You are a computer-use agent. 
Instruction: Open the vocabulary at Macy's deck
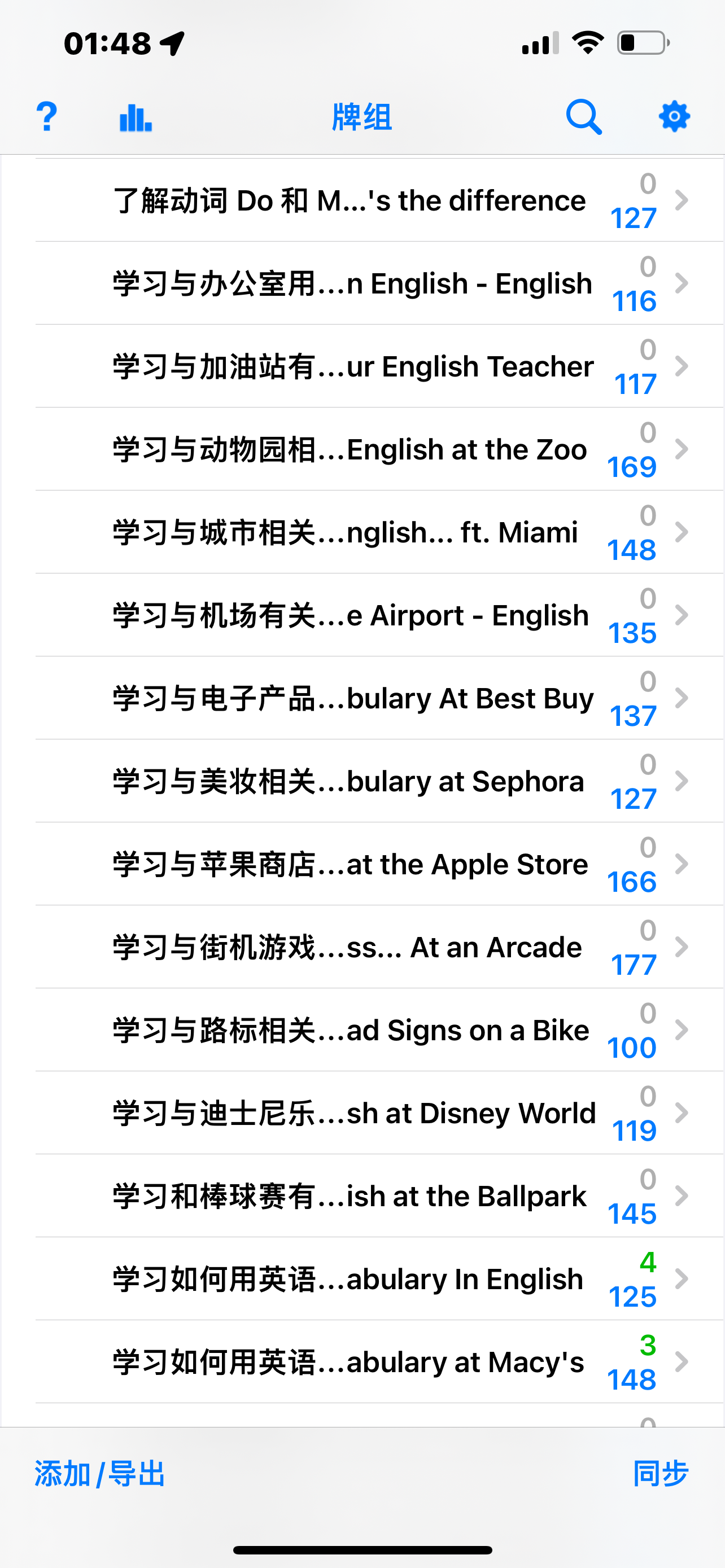[379, 1361]
